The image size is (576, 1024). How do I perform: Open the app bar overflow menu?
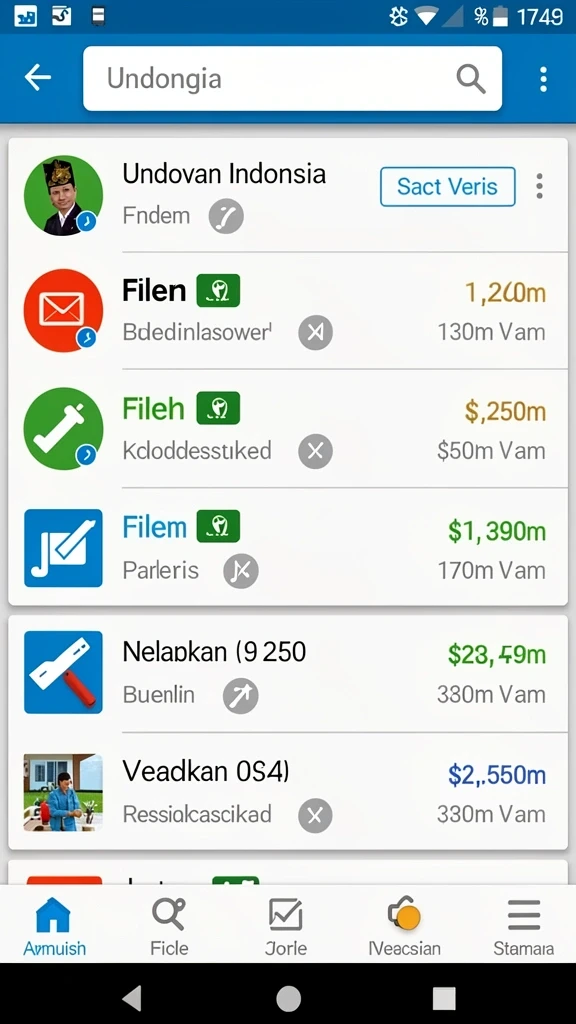543,79
